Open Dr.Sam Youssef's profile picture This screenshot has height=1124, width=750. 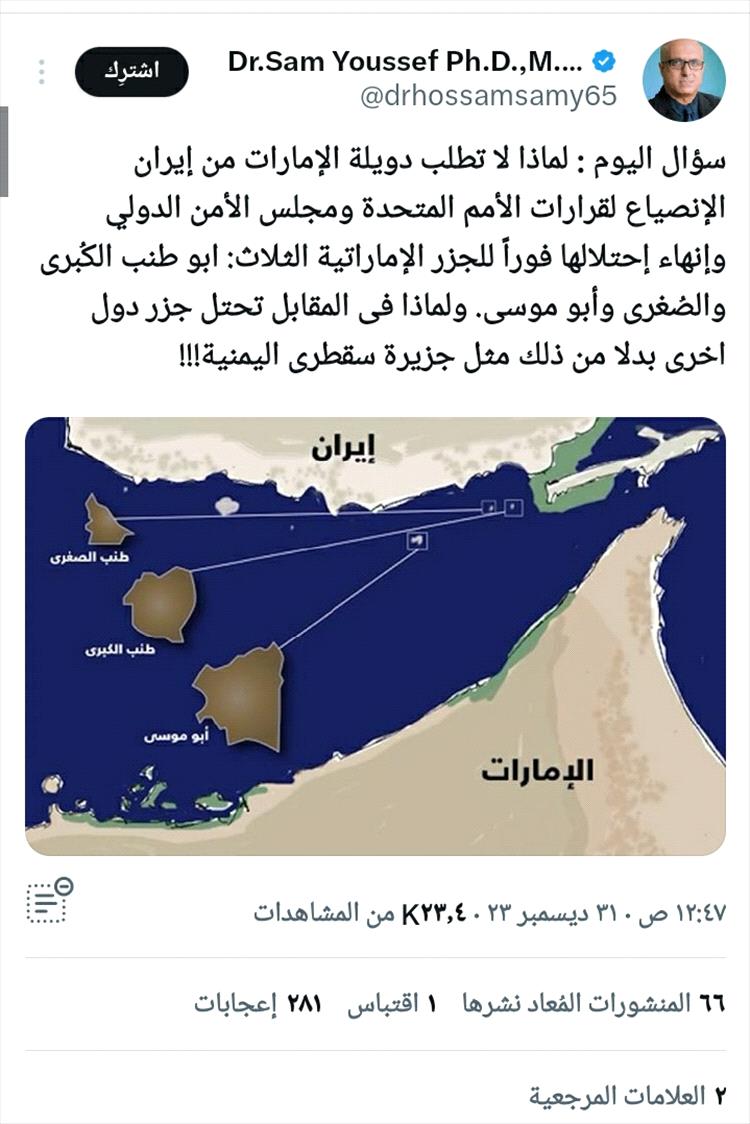click(684, 80)
